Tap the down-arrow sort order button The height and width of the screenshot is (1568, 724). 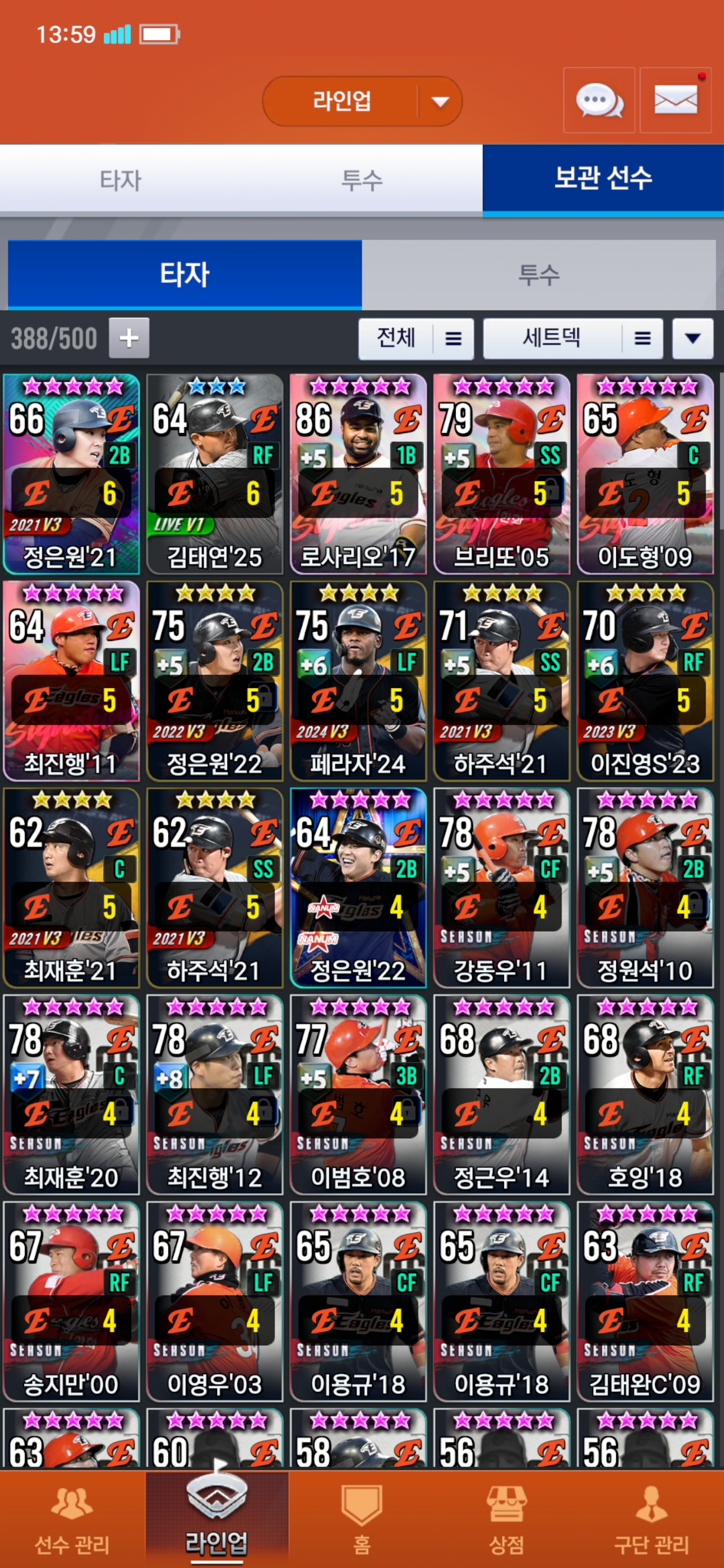[x=692, y=338]
